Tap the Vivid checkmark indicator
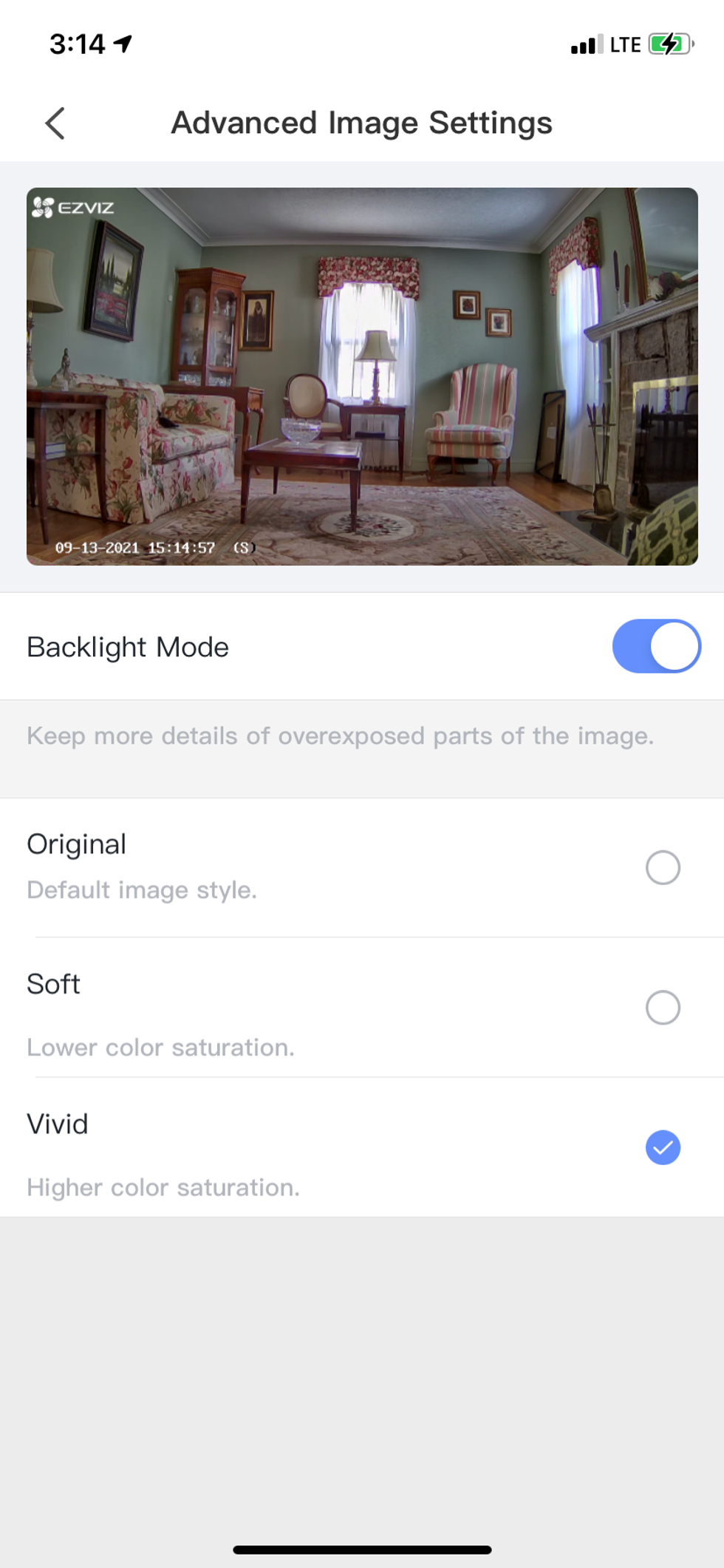The image size is (724, 1568). coord(663,1147)
